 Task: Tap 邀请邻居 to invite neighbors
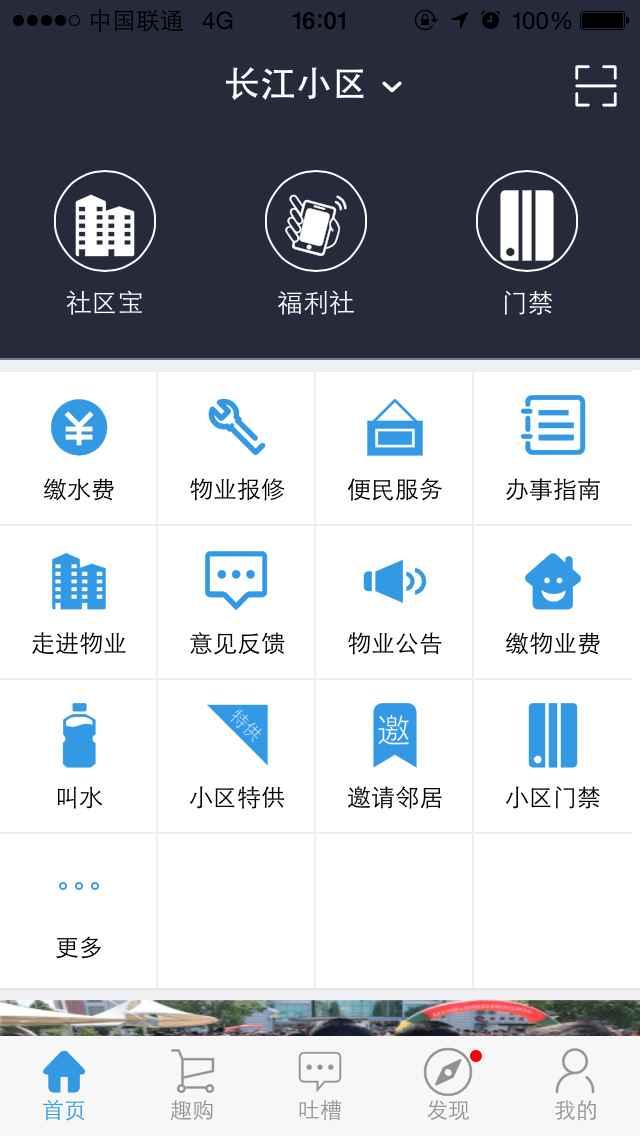click(x=395, y=756)
